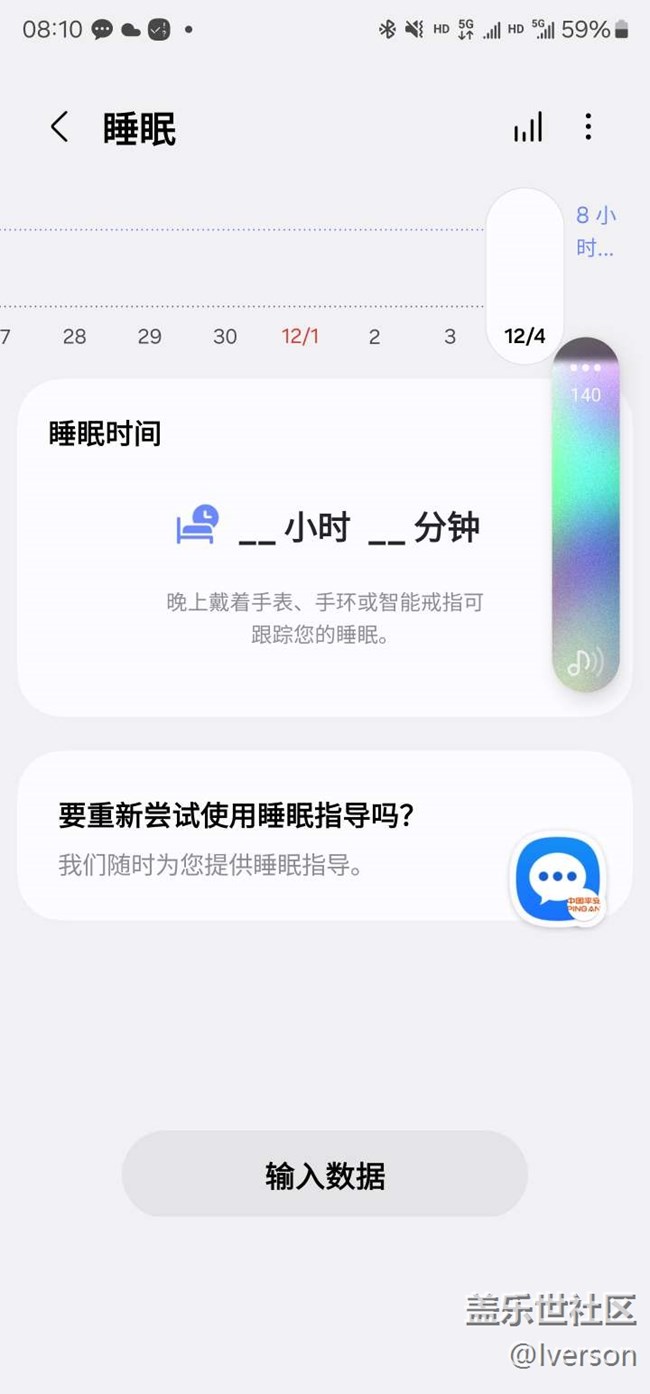
Task: Adjust the volume slider level
Action: tap(586, 520)
